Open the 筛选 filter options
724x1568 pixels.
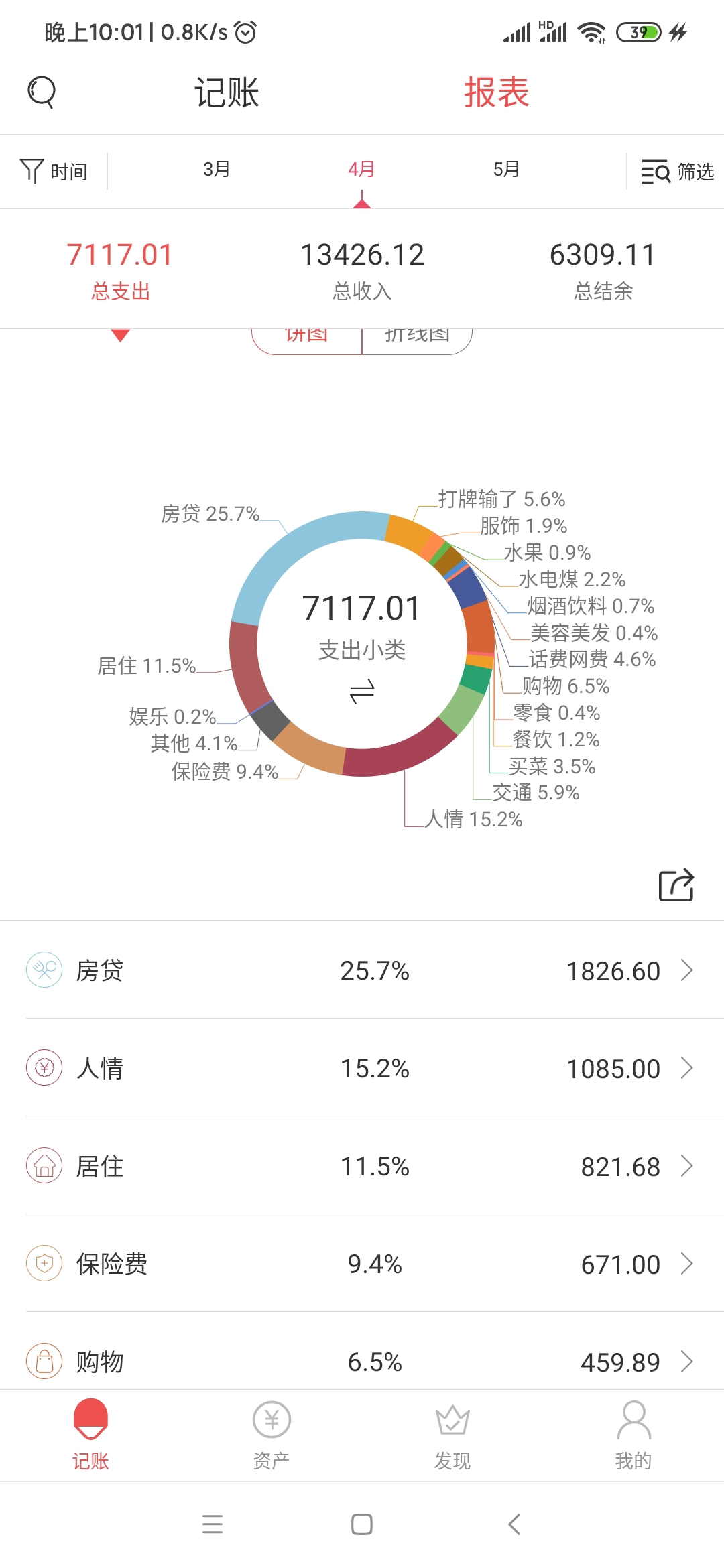tap(677, 172)
